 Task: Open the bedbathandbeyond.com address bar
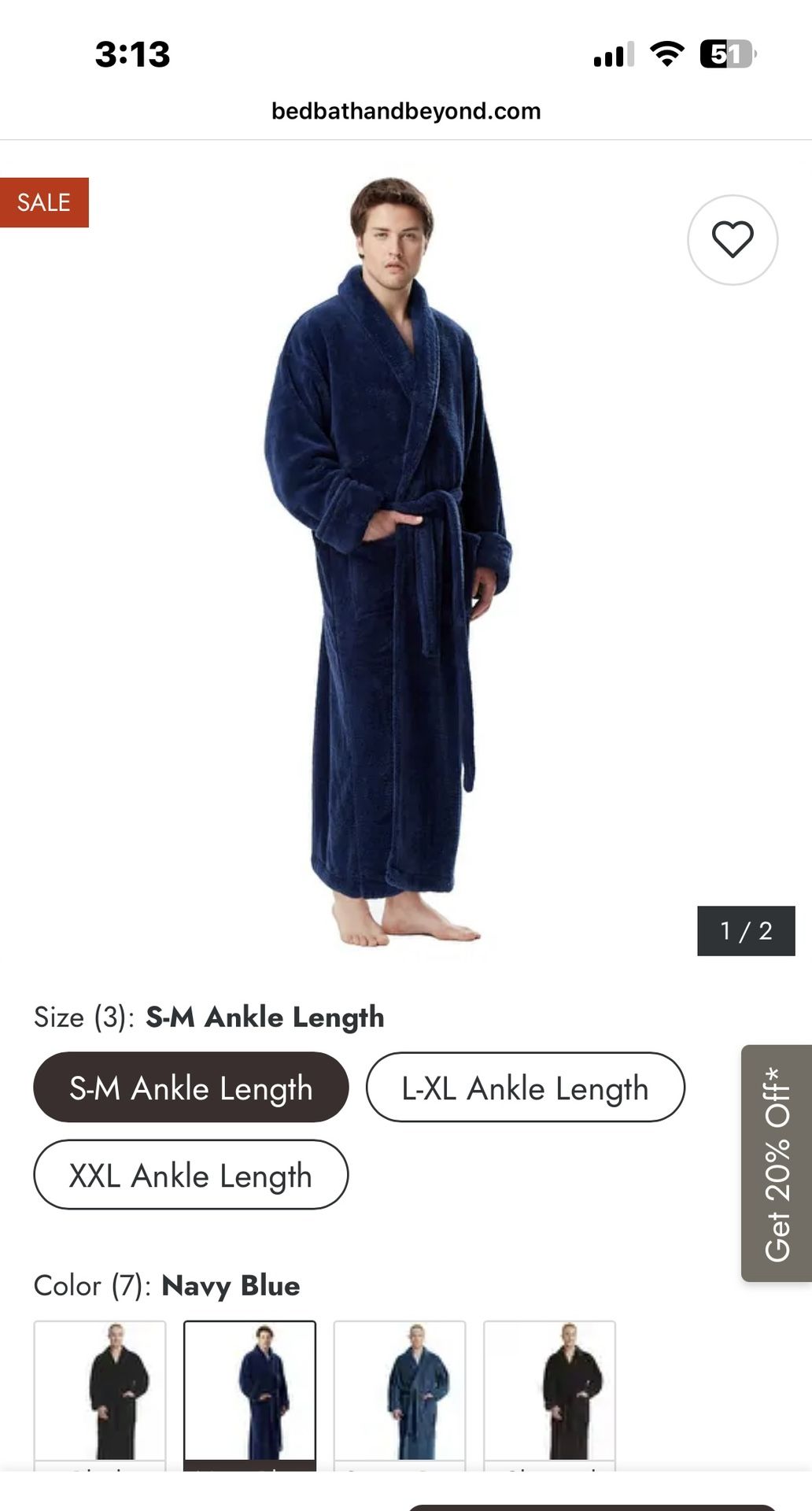click(406, 111)
